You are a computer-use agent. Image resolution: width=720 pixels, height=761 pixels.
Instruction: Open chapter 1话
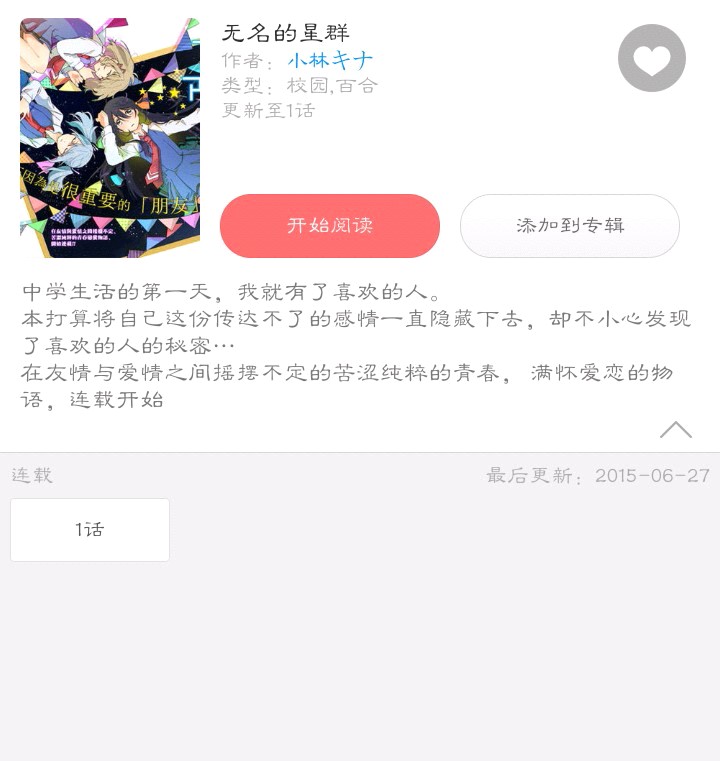click(x=90, y=530)
